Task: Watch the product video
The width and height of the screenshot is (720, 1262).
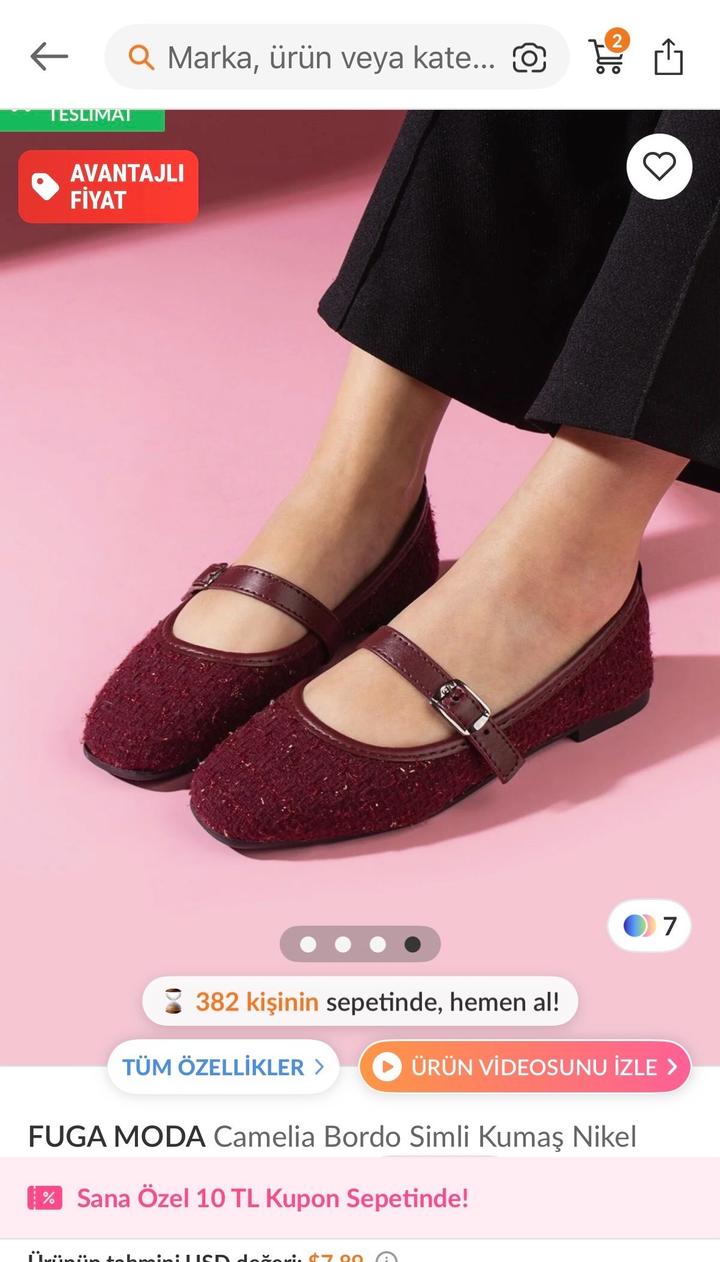Action: [x=525, y=1066]
